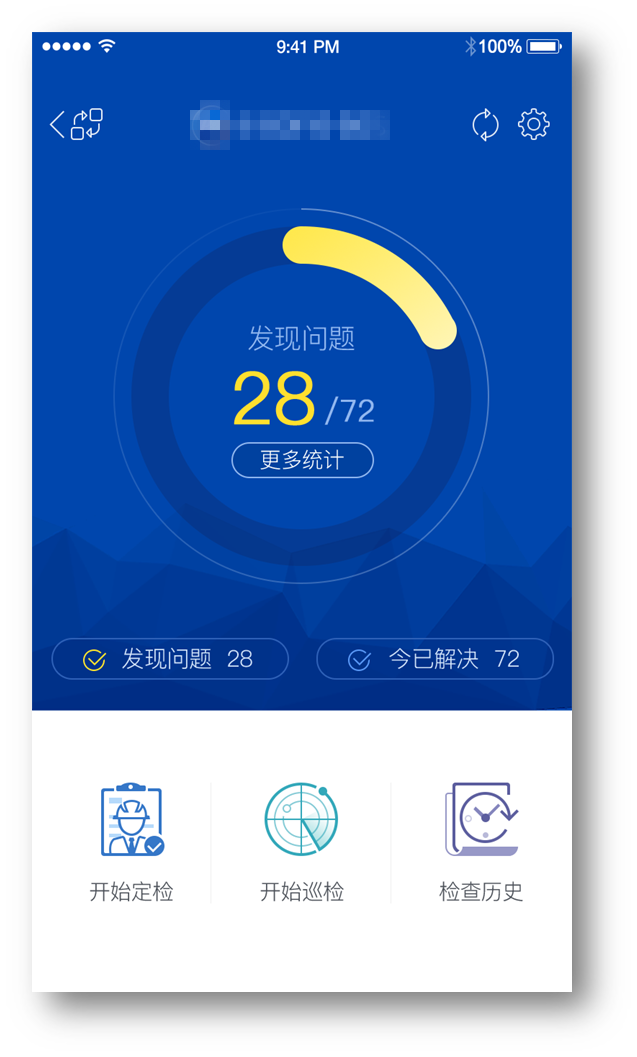Start 开始巡检 patrol inspection

301,841
